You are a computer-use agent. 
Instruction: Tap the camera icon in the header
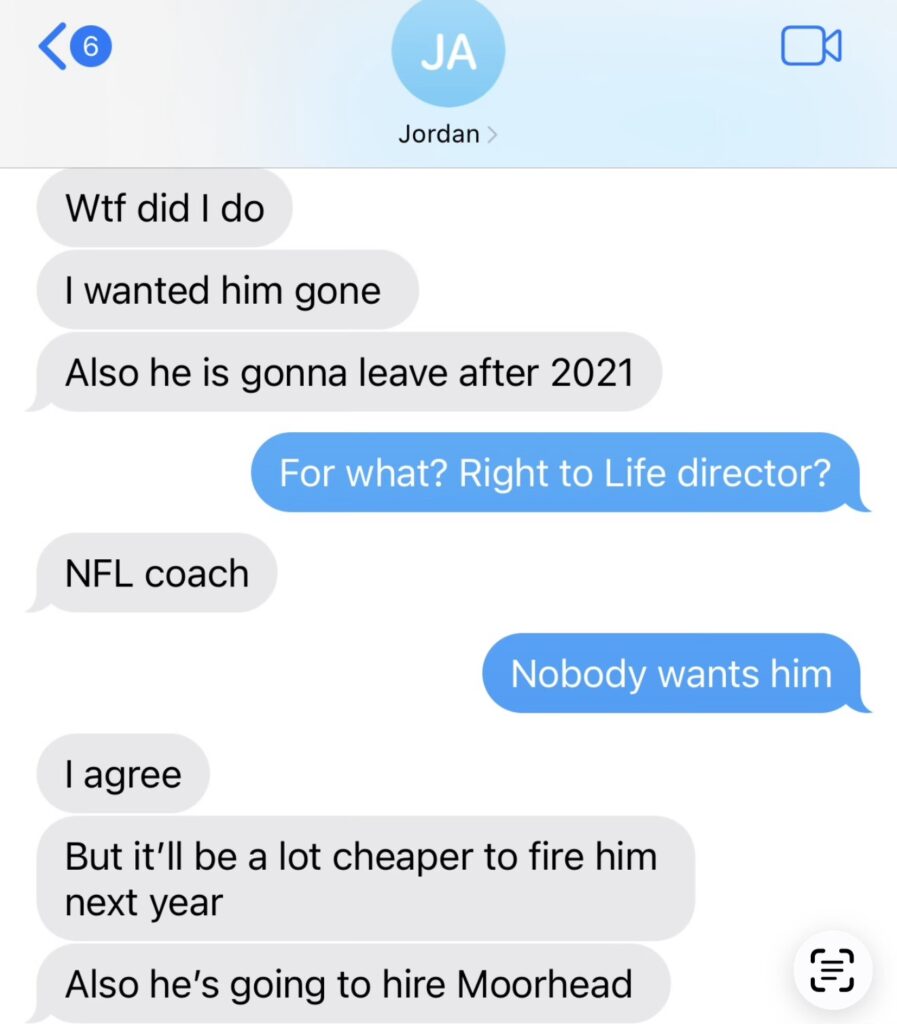tap(811, 46)
